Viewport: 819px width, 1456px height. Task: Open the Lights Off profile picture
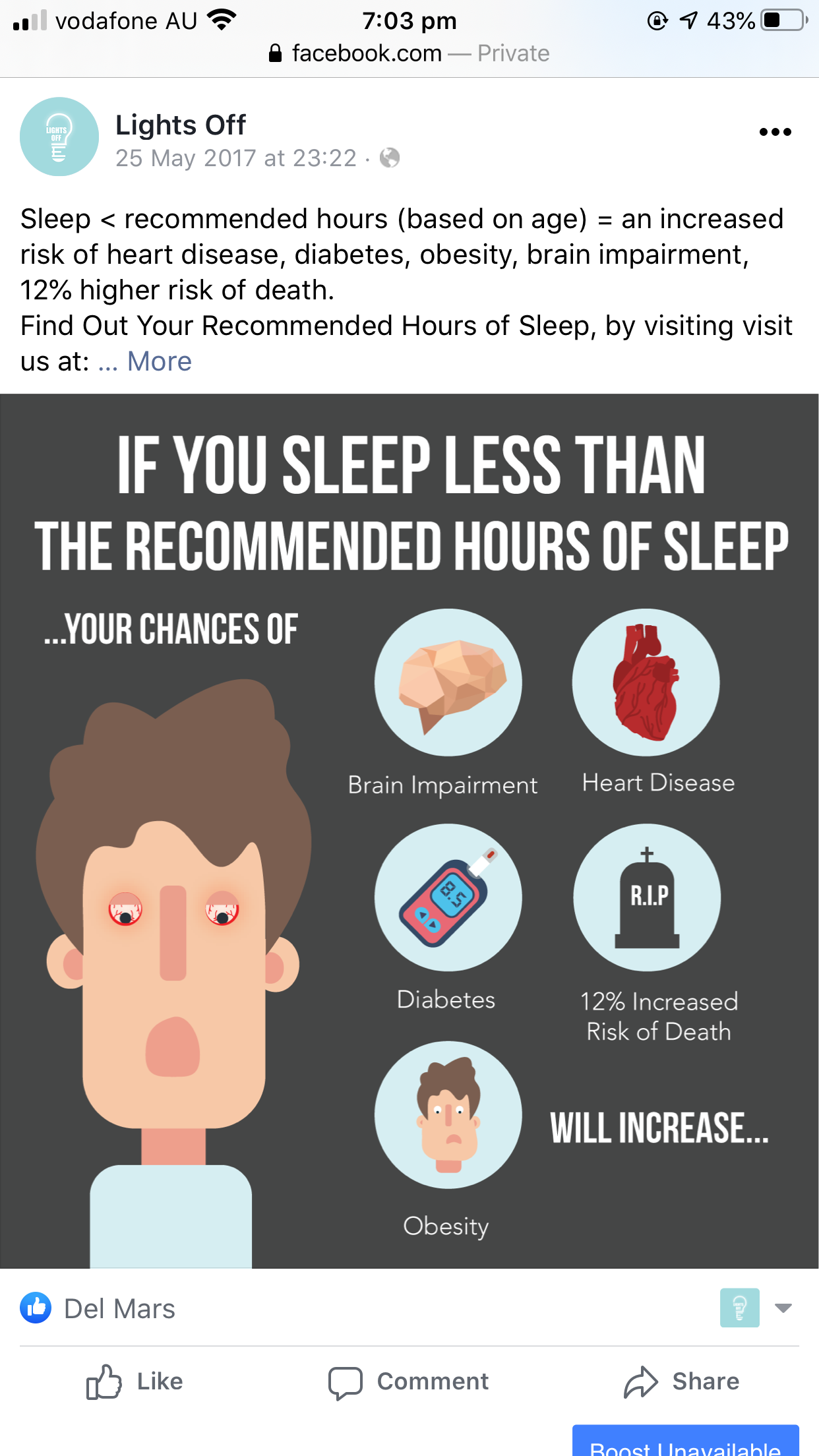point(59,136)
